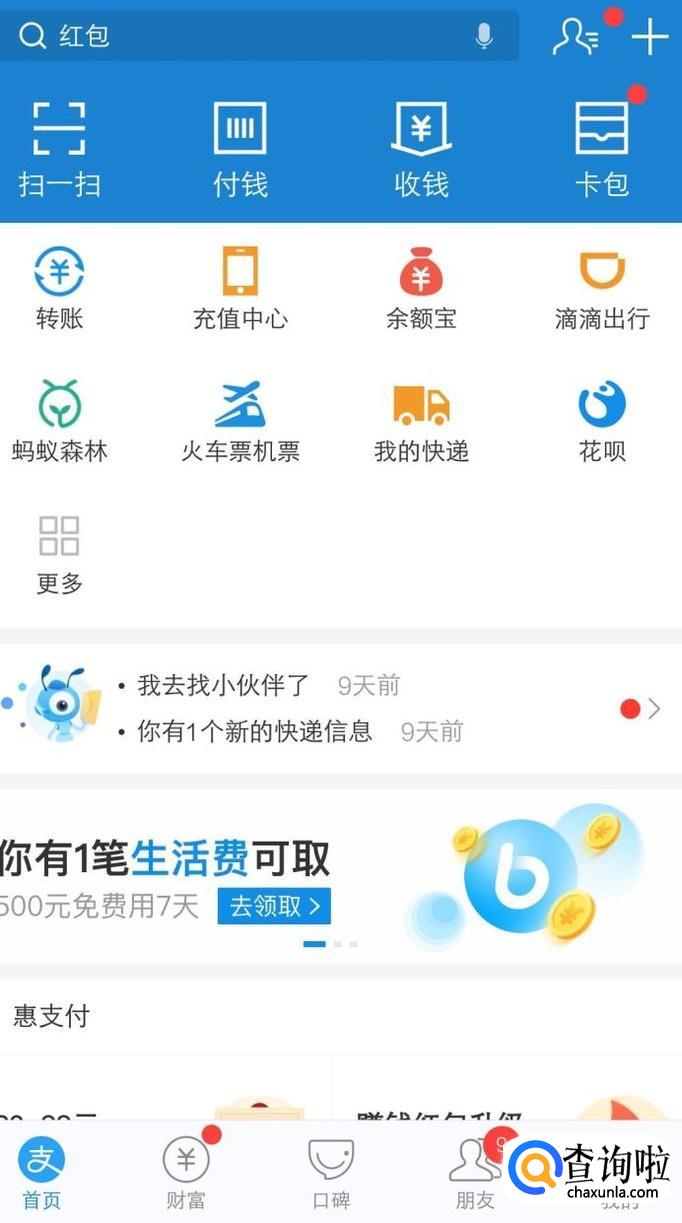Open 花呗
The image size is (682, 1223).
tap(602, 420)
